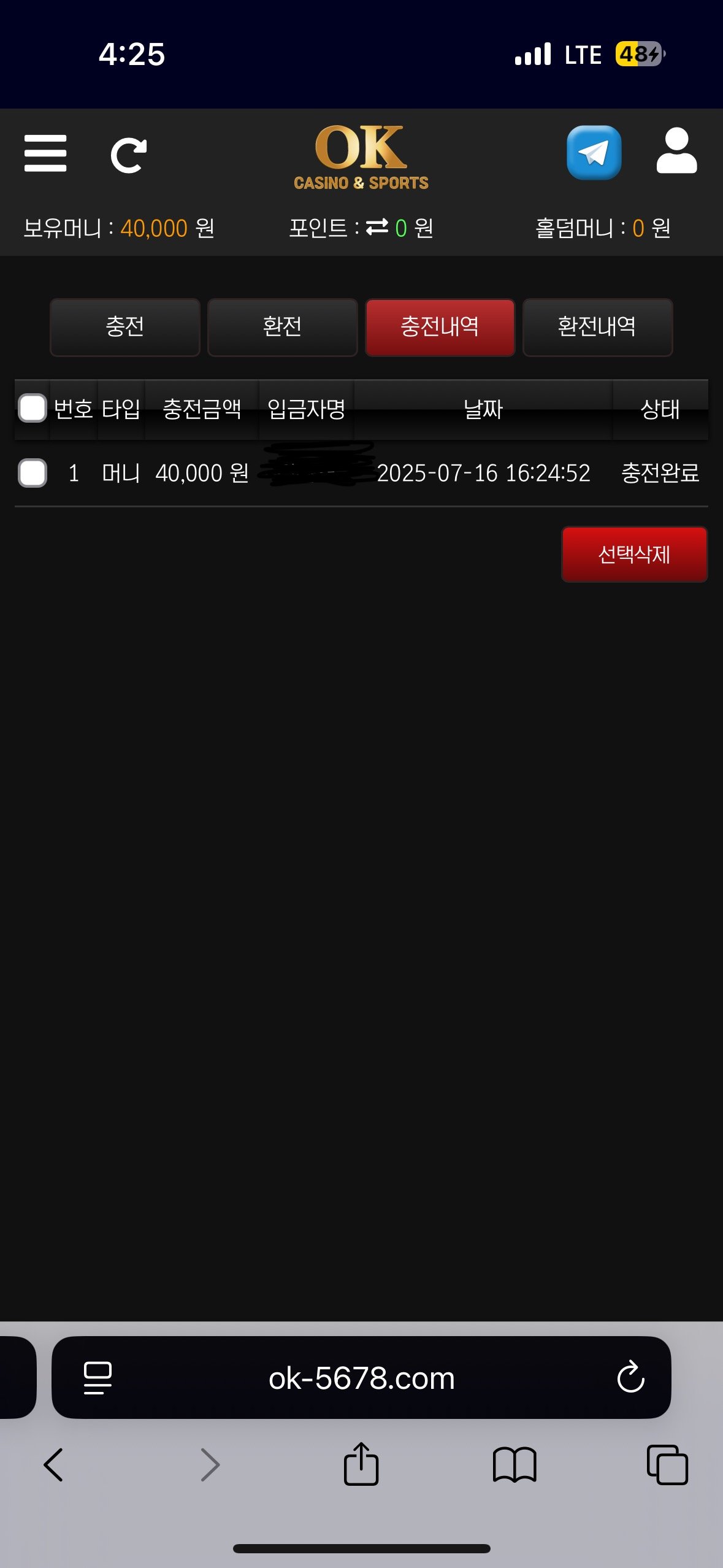
Task: Check the box for record number 1
Action: coord(33,473)
